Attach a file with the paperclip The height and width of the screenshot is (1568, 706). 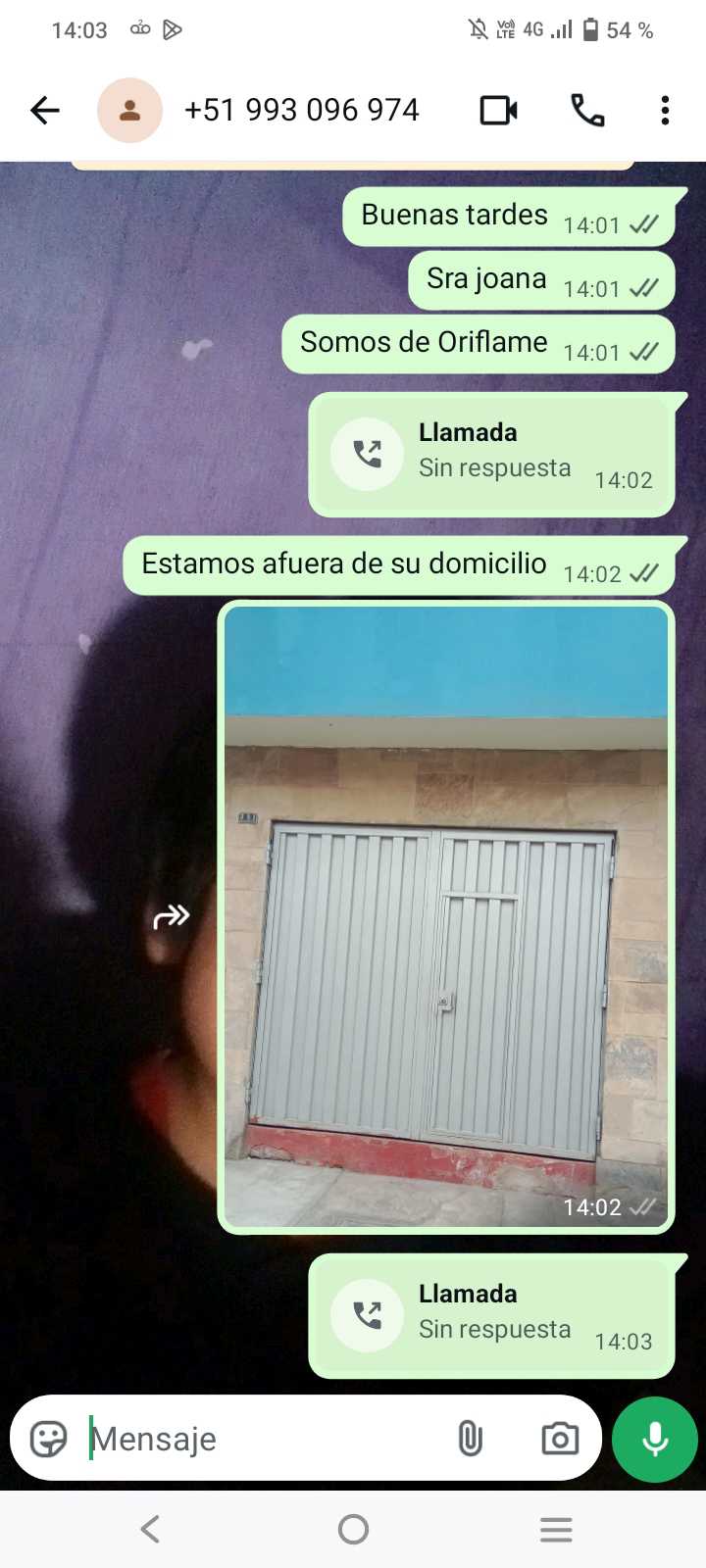[x=471, y=1439]
